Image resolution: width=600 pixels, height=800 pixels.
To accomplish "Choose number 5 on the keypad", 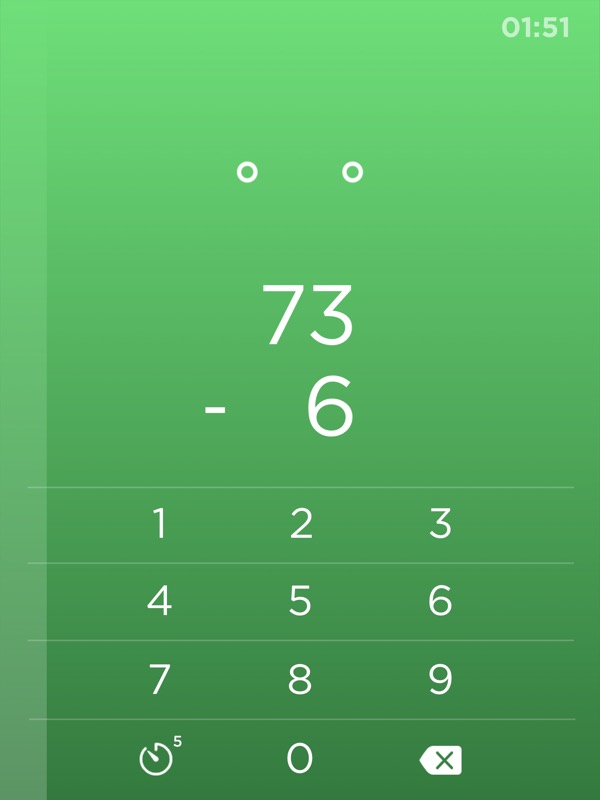I will (x=300, y=601).
